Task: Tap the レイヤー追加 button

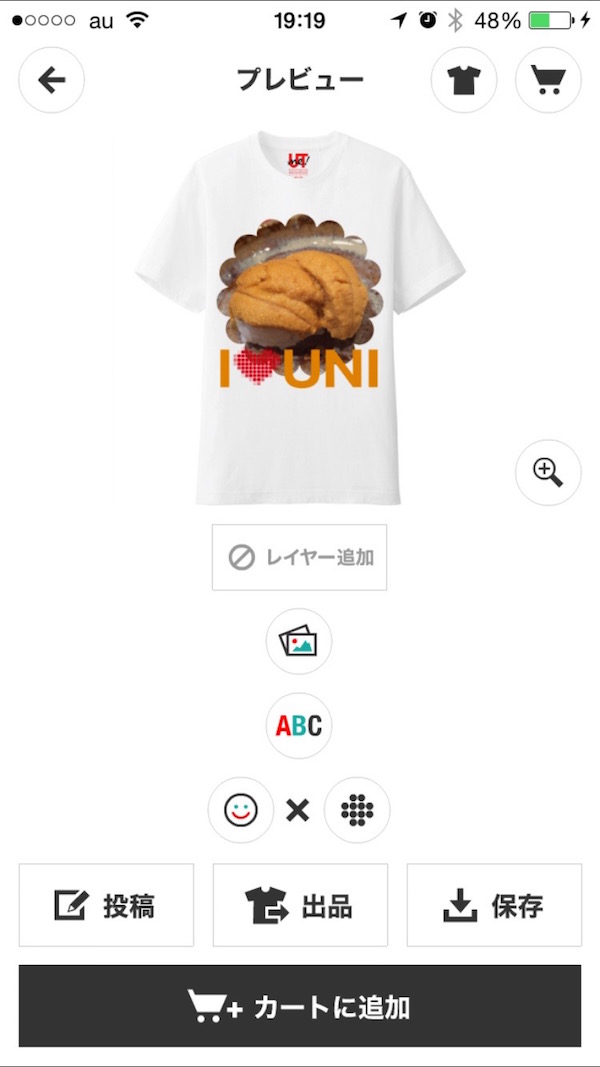Action: 299,557
